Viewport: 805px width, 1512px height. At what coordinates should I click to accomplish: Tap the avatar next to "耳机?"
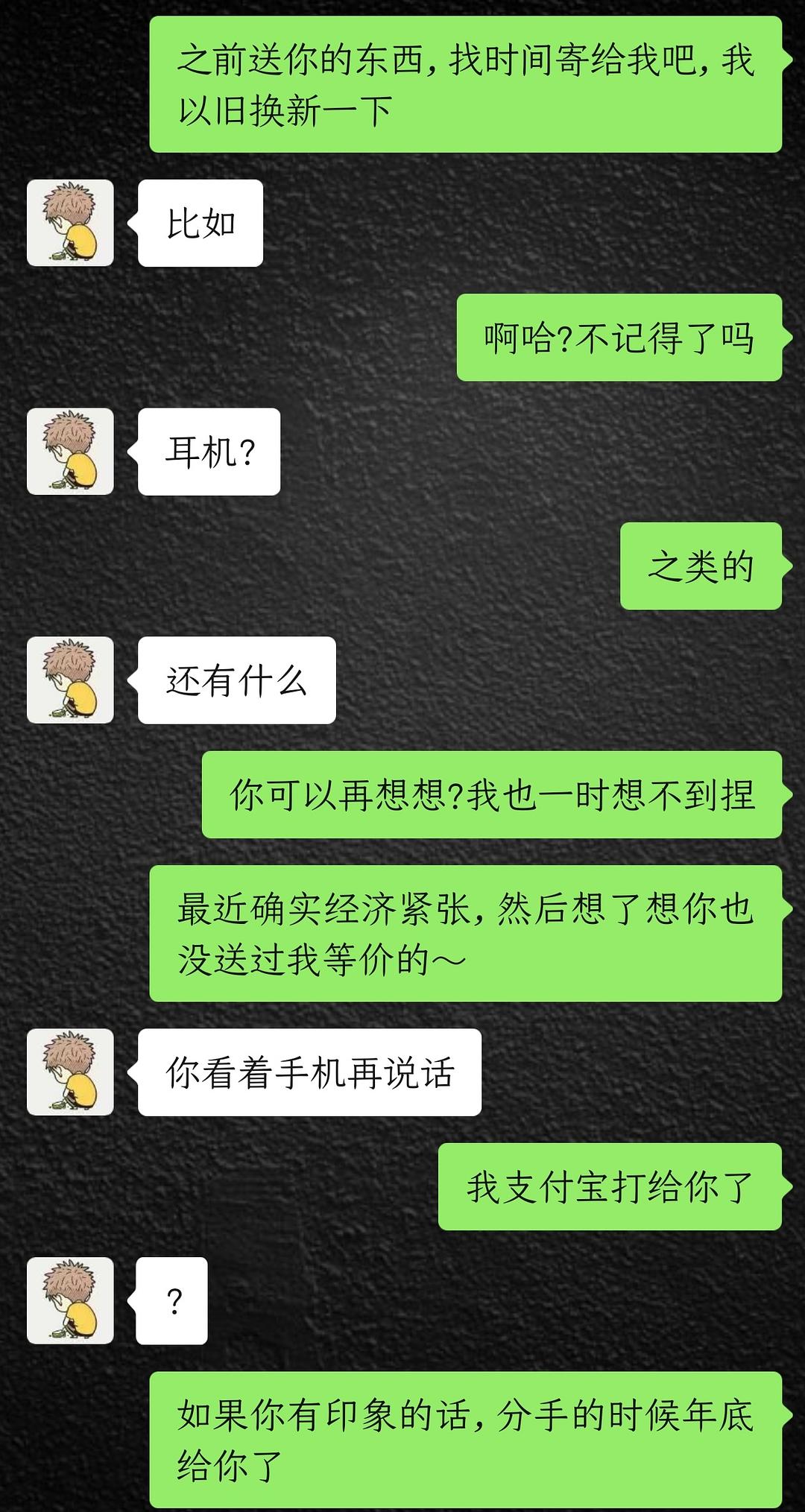(70, 452)
